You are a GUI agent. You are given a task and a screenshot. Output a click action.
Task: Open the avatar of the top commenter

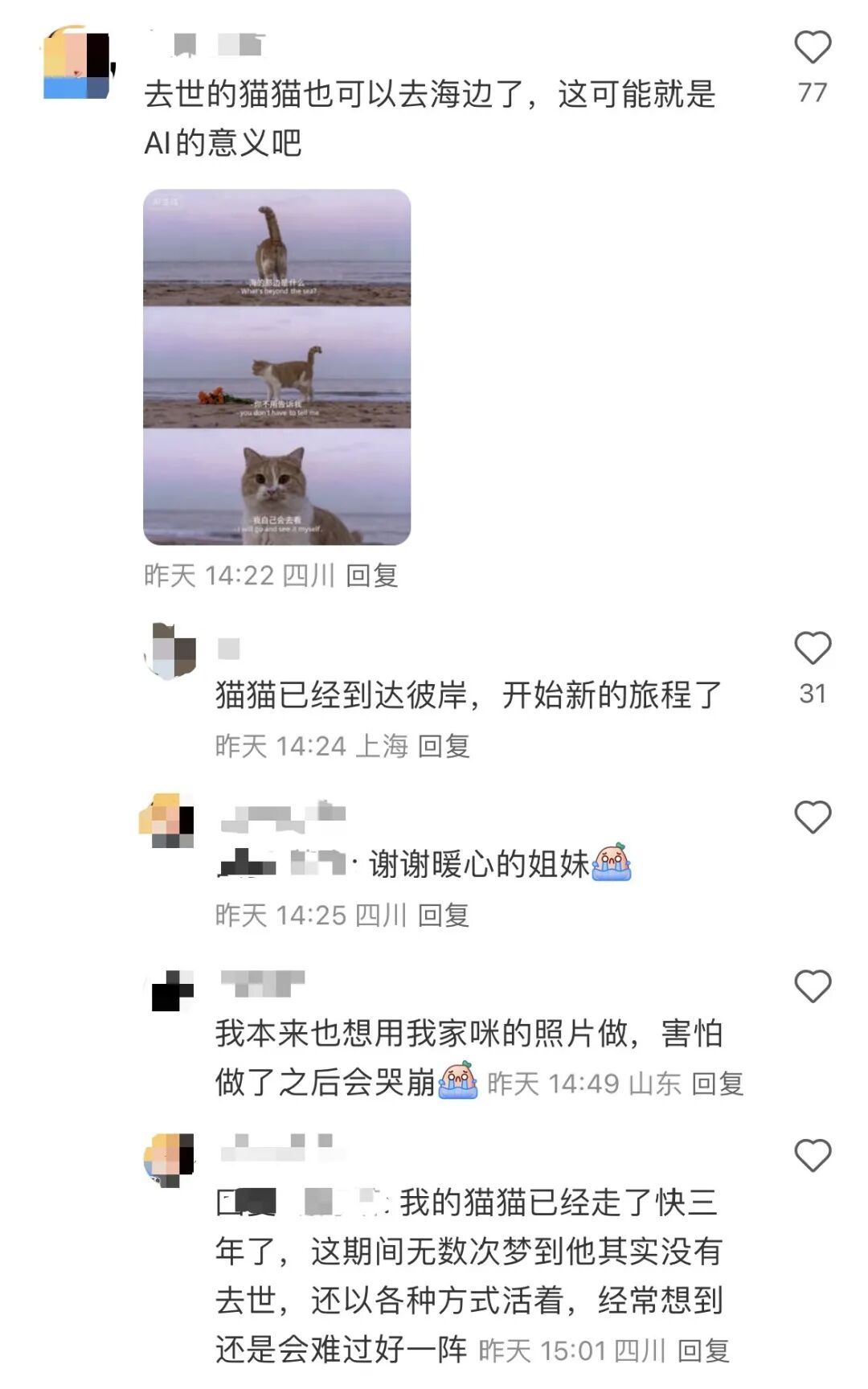point(78,64)
